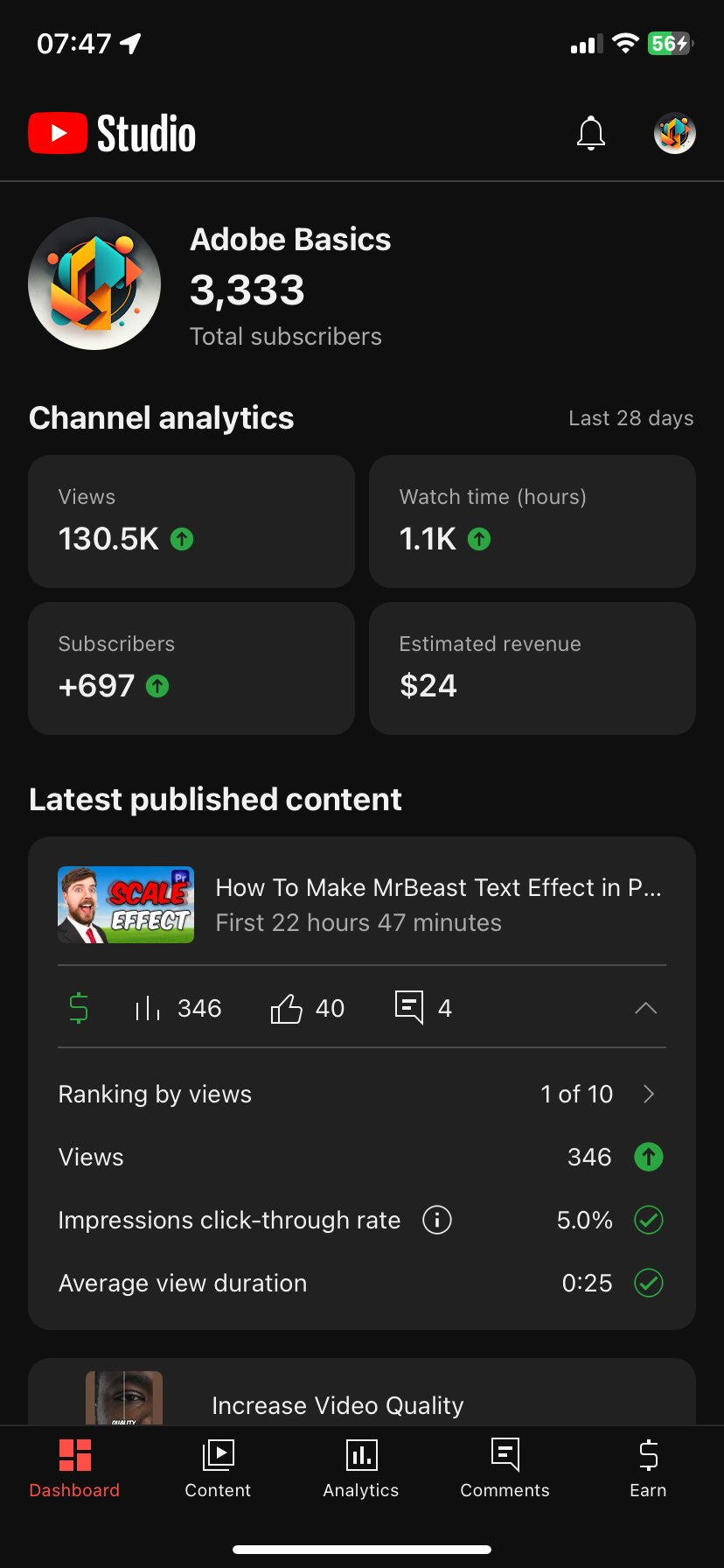The height and width of the screenshot is (1568, 724).
Task: View comments on the MrBeast video
Action: coord(423,1008)
